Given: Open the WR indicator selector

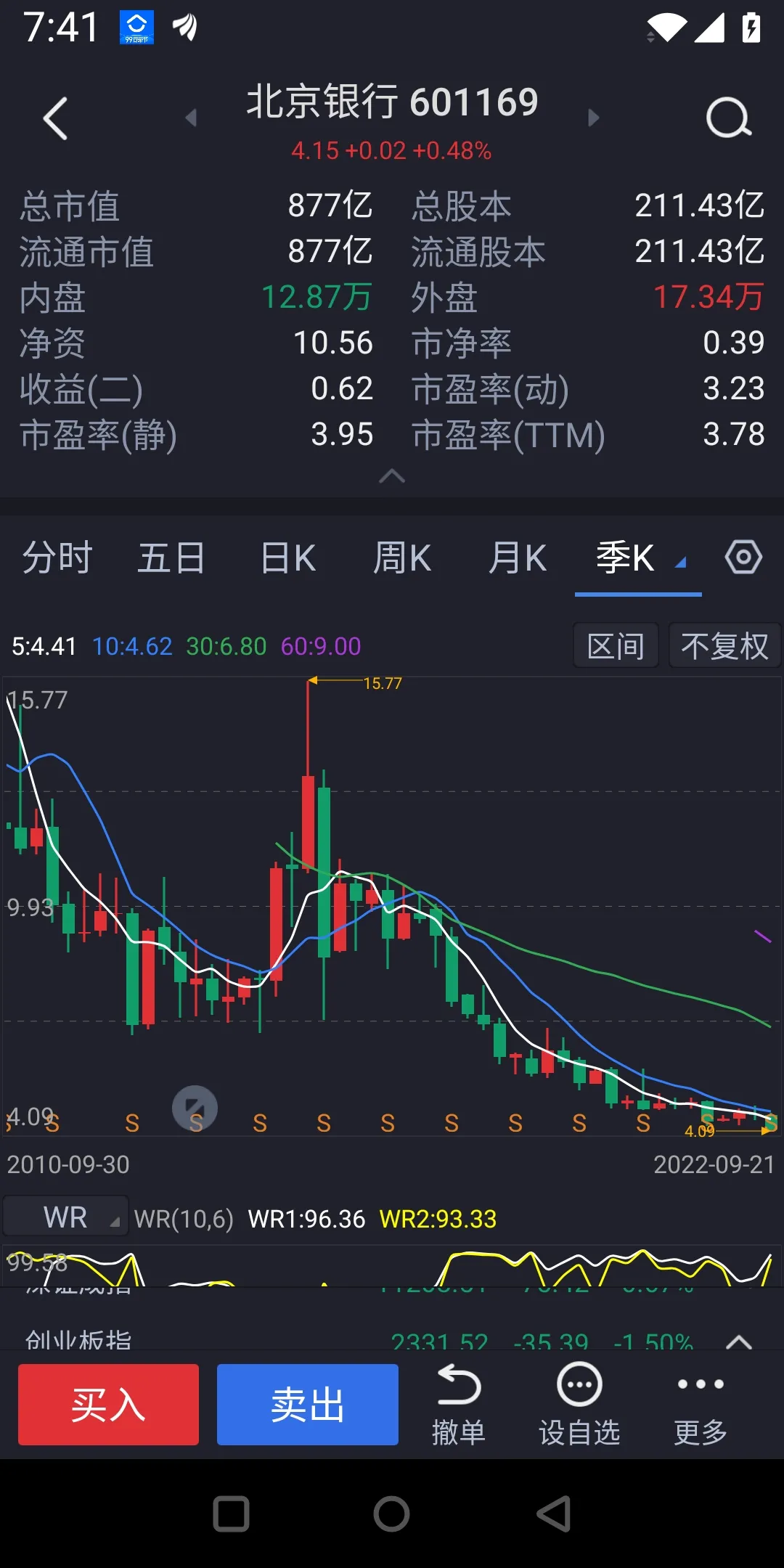Looking at the screenshot, I should 66,1217.
